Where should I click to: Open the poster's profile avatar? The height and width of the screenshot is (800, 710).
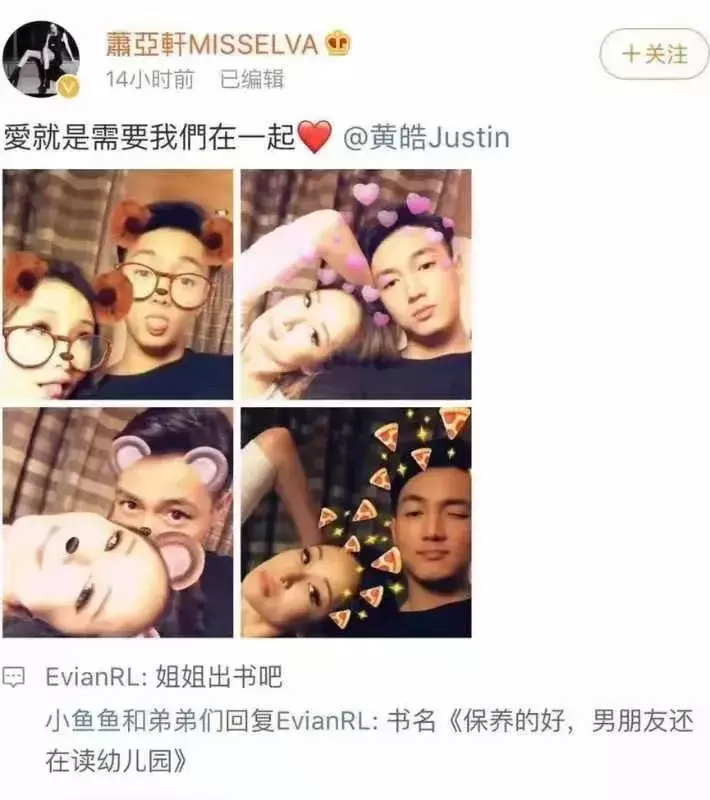[x=40, y=58]
